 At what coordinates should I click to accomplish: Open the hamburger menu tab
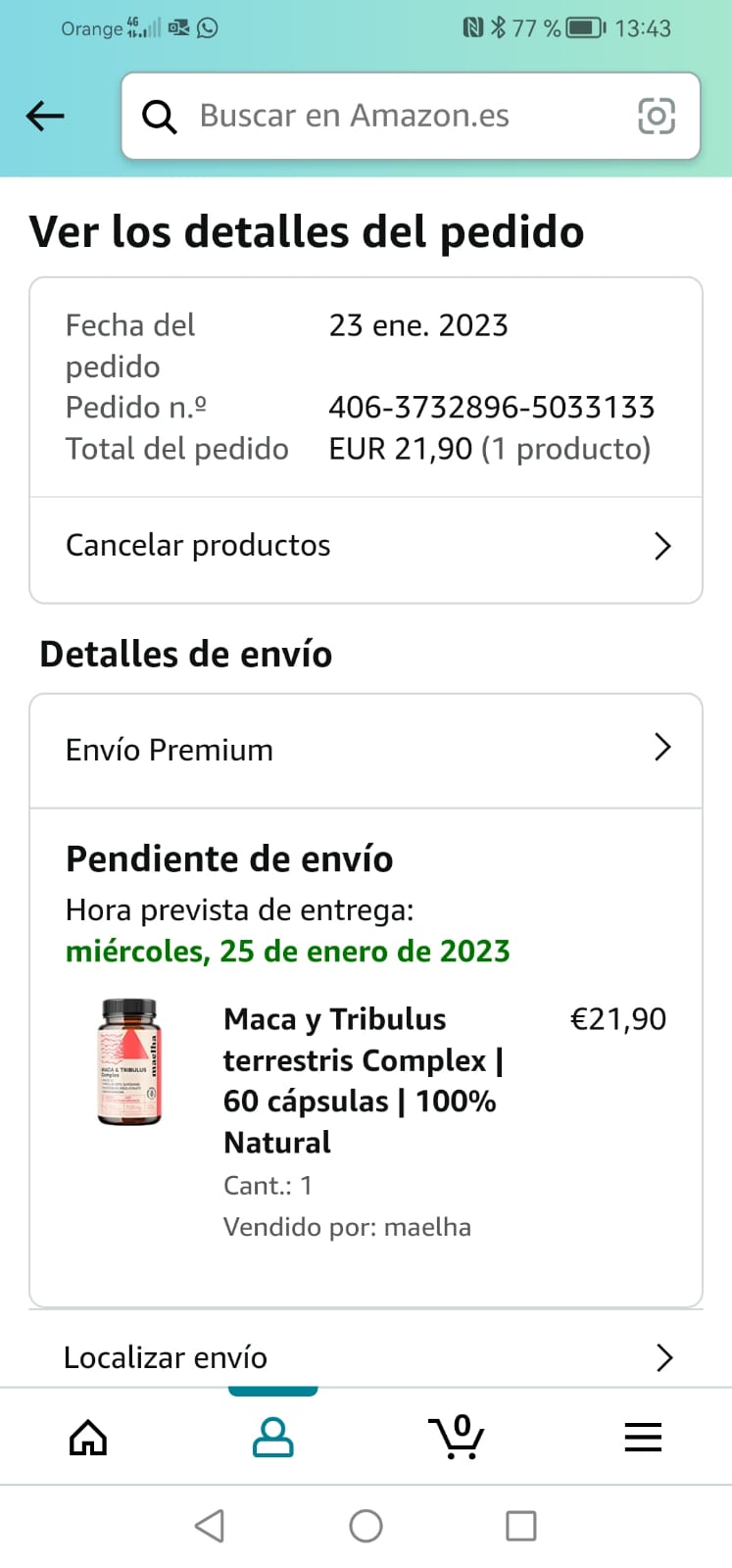click(643, 1438)
